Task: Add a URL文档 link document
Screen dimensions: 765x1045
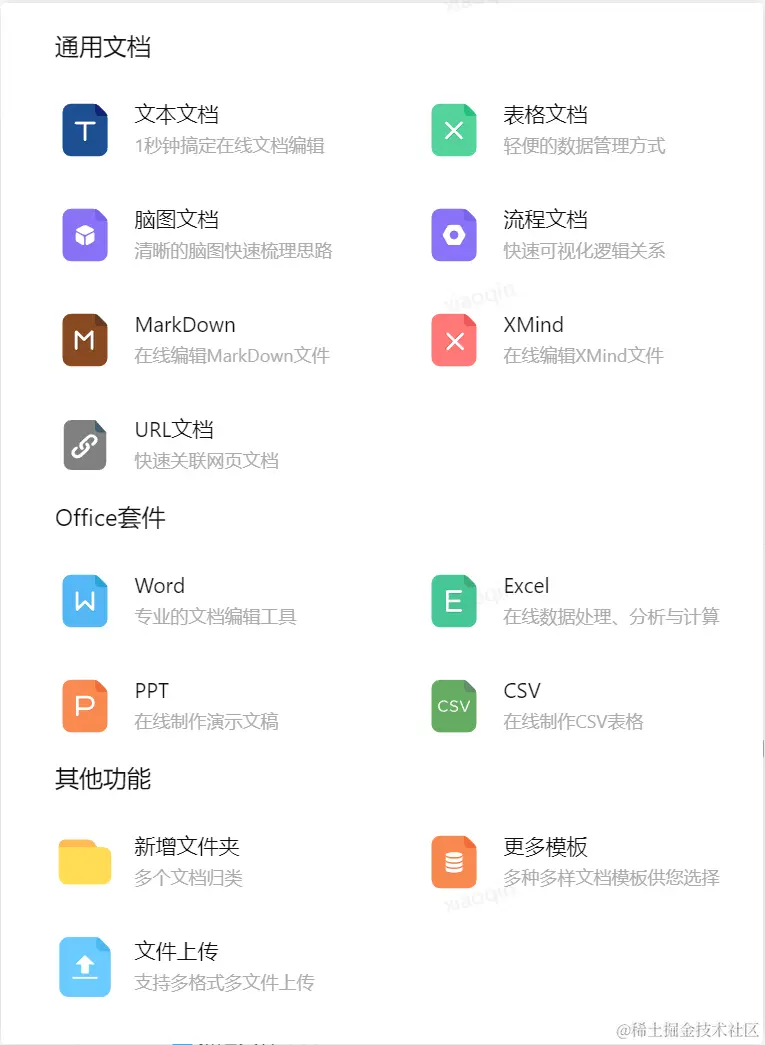Action: click(174, 430)
